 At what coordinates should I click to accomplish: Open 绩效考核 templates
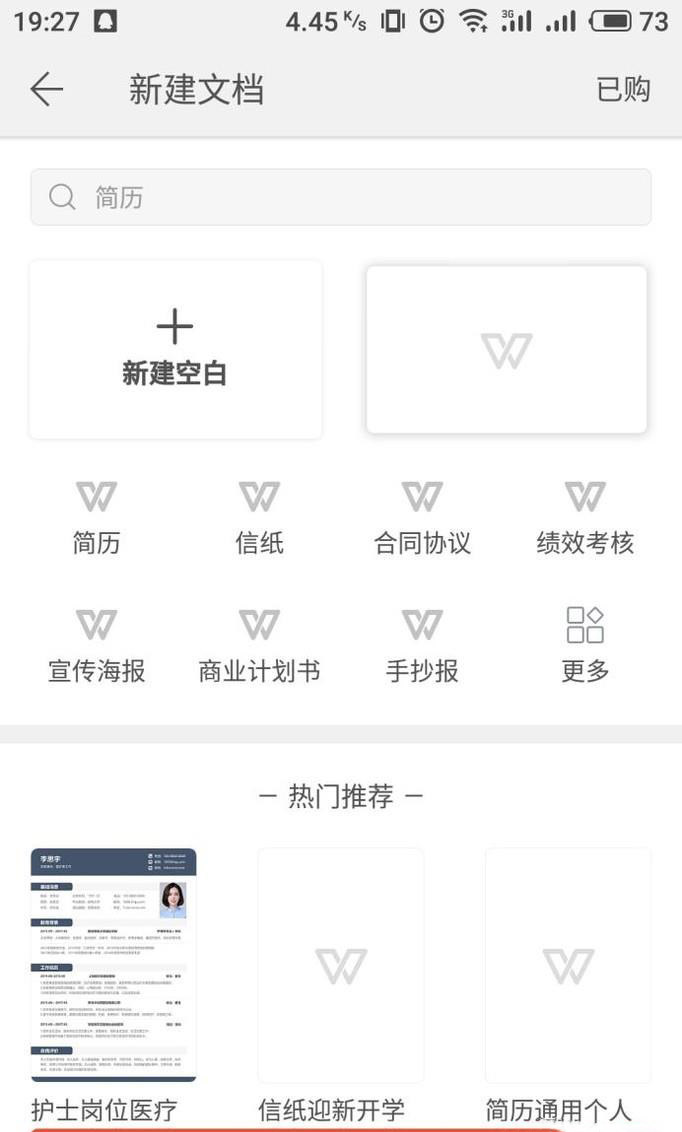pos(585,517)
